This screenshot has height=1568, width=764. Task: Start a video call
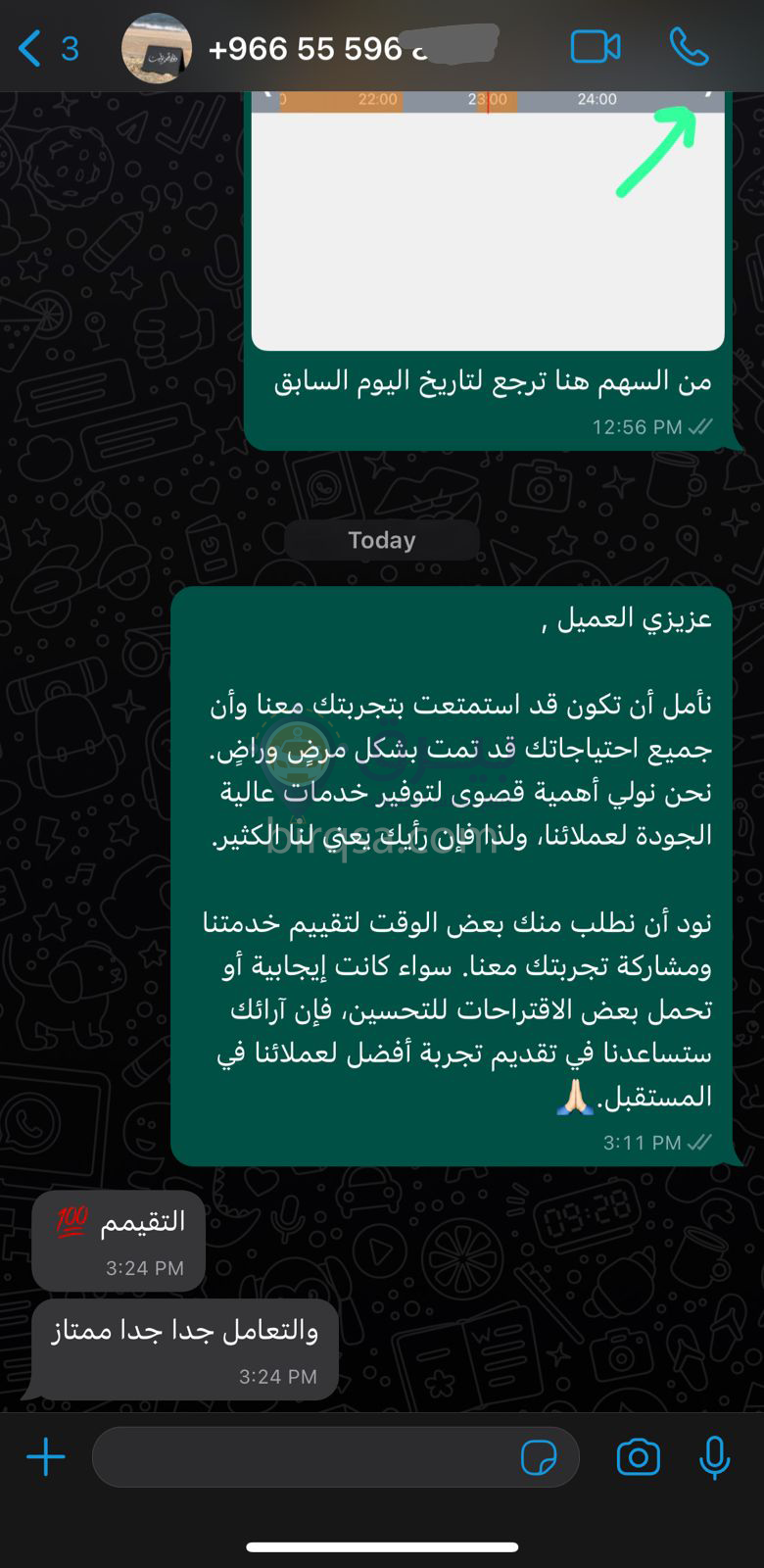595,47
